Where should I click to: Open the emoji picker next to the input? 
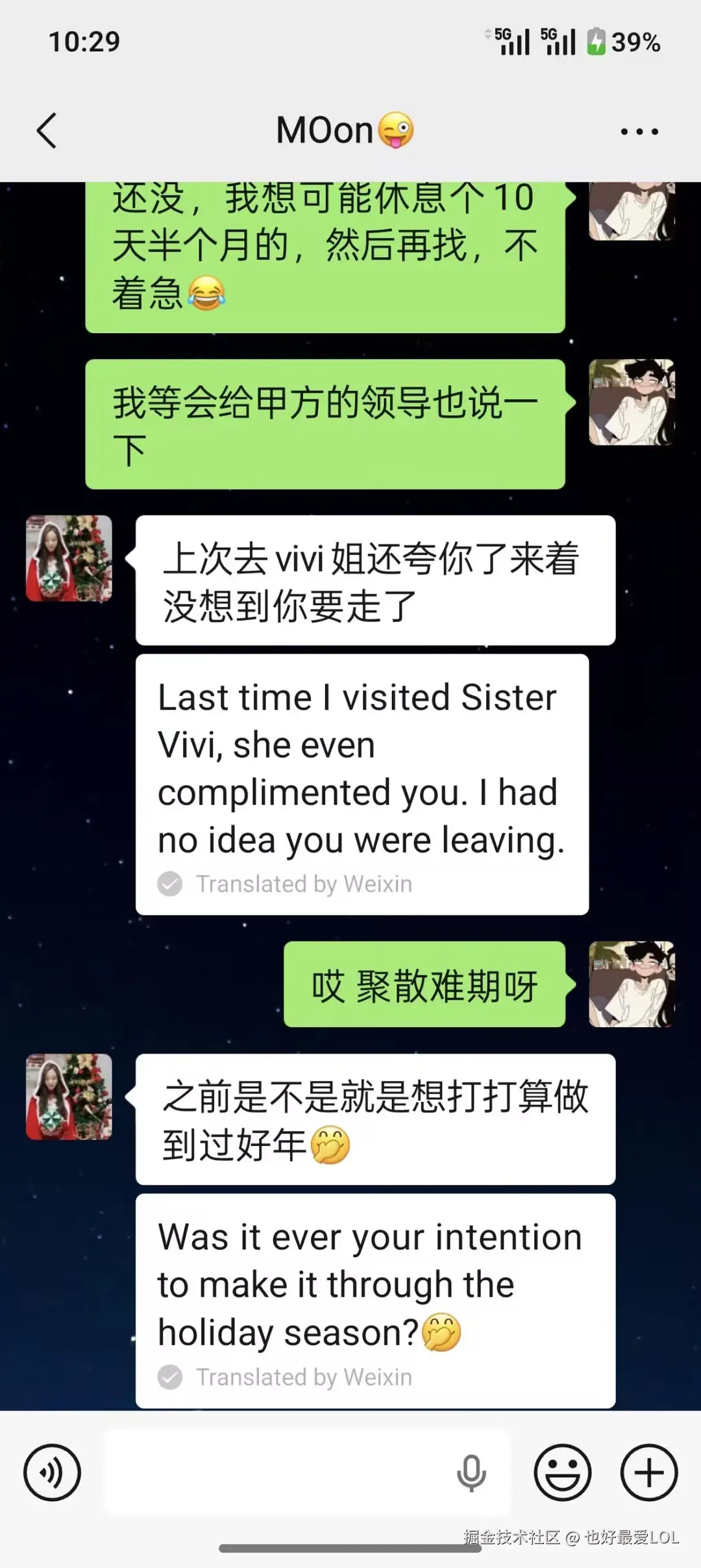(562, 1472)
